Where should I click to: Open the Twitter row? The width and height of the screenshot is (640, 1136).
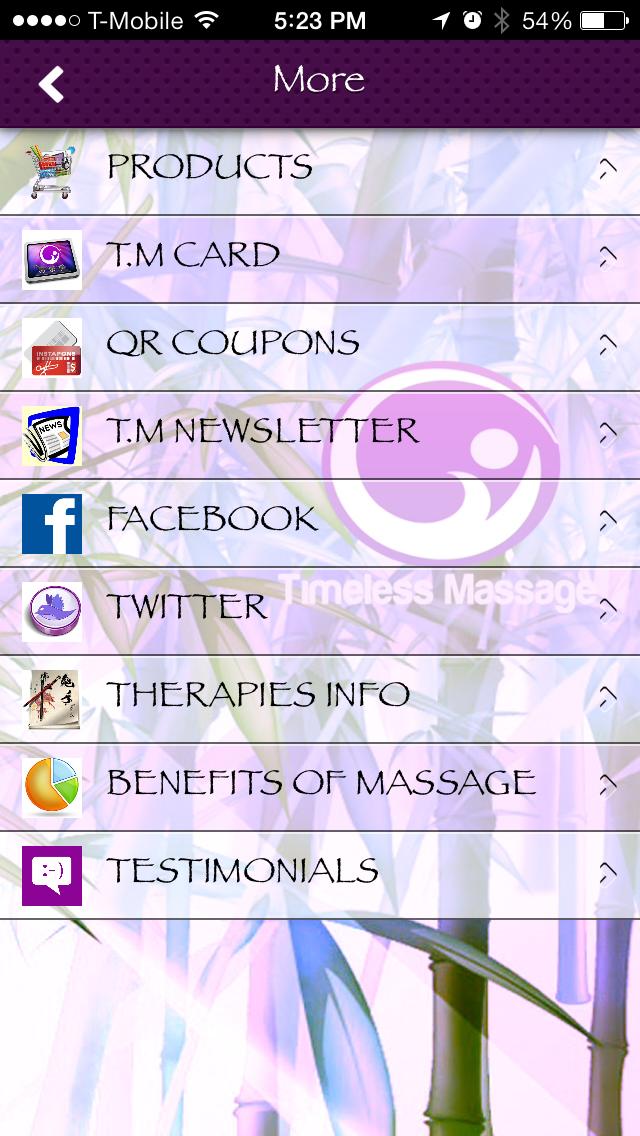coord(320,609)
